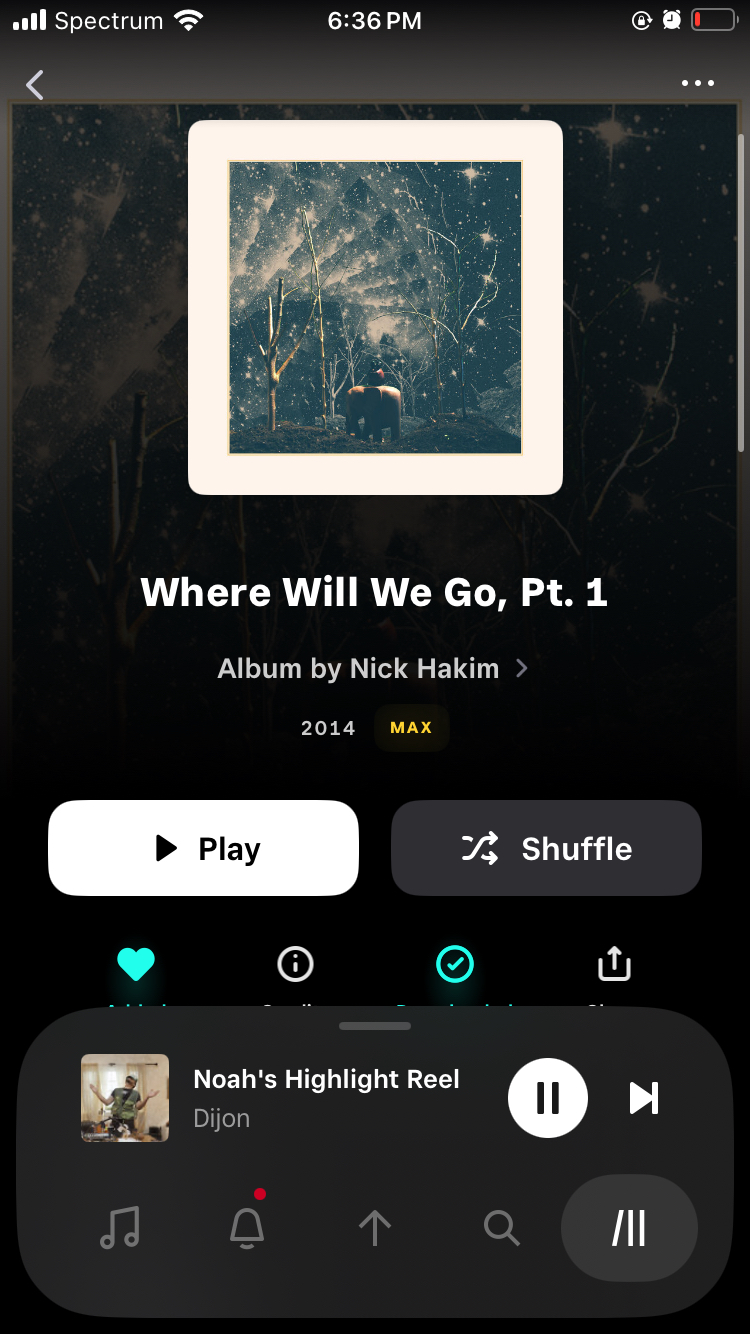Go back using the top-left arrow
The width and height of the screenshot is (750, 1334).
tap(35, 85)
